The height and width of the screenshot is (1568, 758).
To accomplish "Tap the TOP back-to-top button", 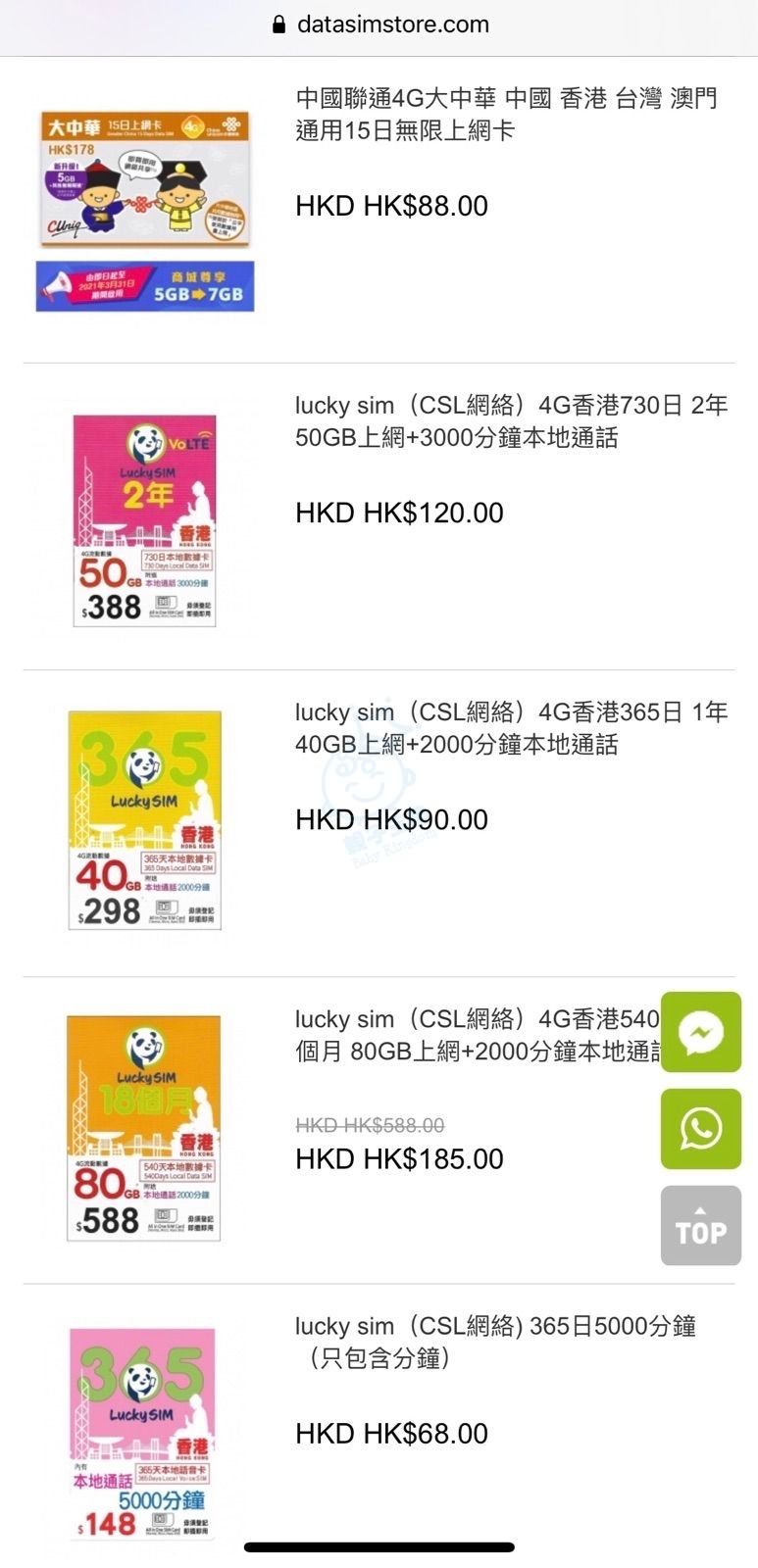I will pos(700,1226).
